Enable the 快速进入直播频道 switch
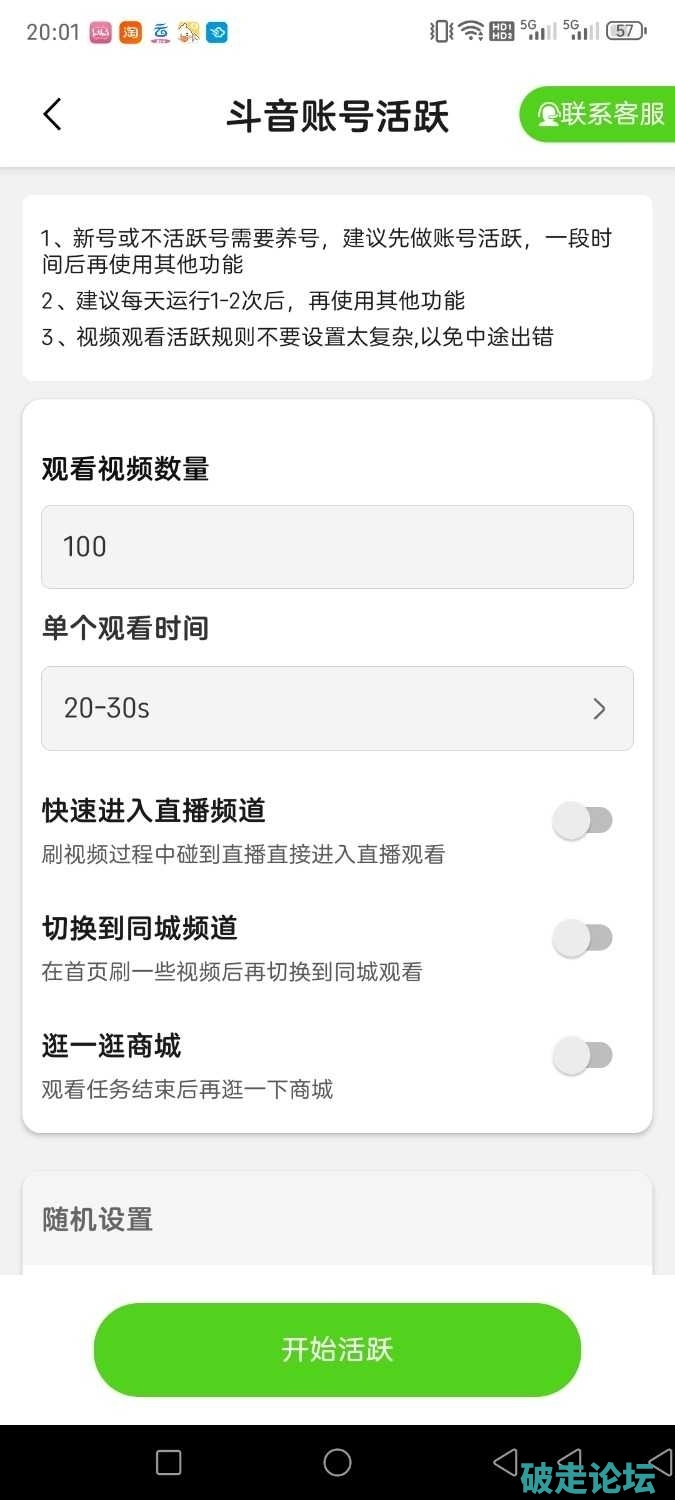Image resolution: width=675 pixels, height=1500 pixels. point(583,822)
